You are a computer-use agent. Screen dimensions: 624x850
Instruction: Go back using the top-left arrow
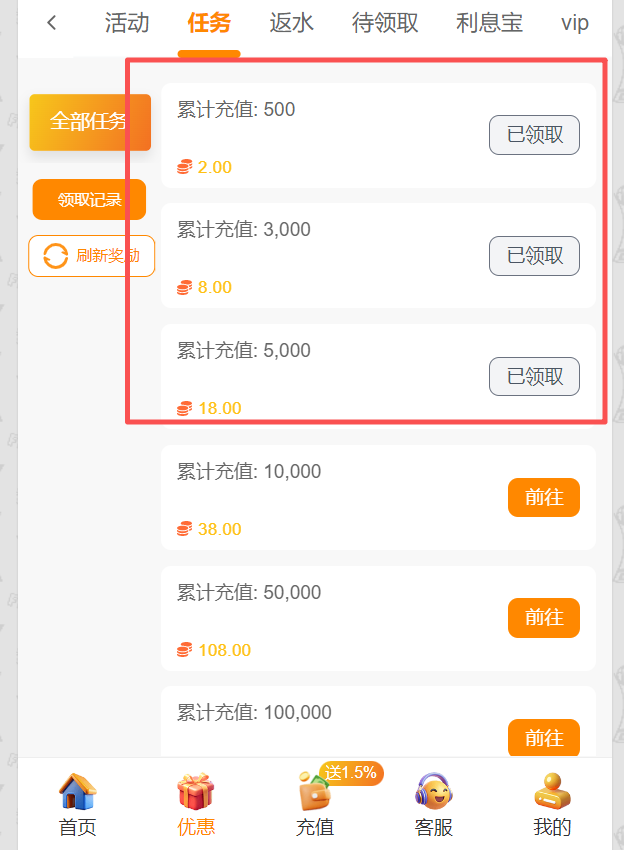pyautogui.click(x=52, y=23)
